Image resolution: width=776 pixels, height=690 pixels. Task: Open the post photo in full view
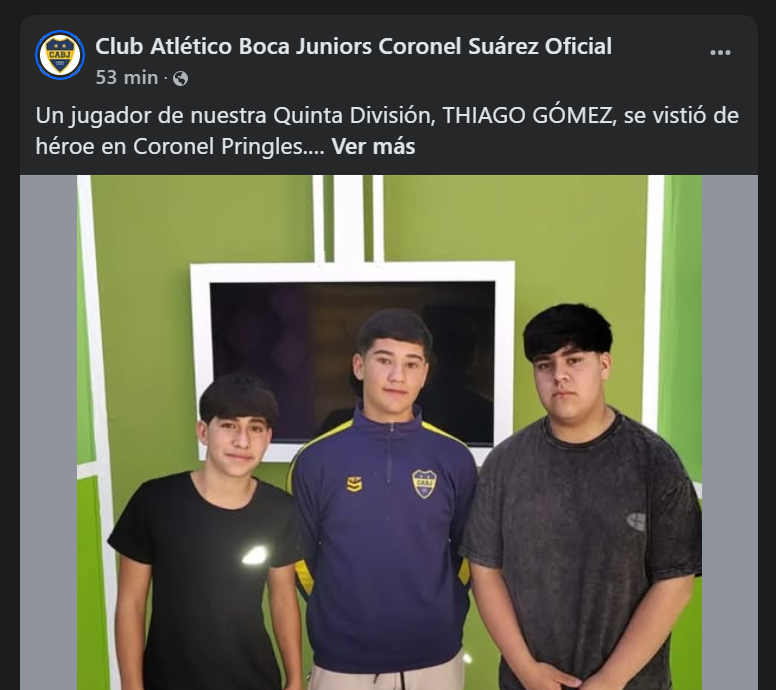point(388,432)
